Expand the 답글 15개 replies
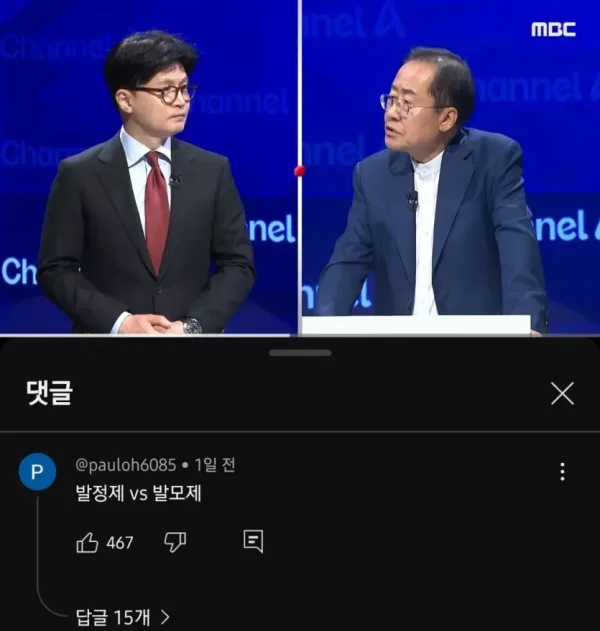This screenshot has height=631, width=600. click(x=122, y=617)
